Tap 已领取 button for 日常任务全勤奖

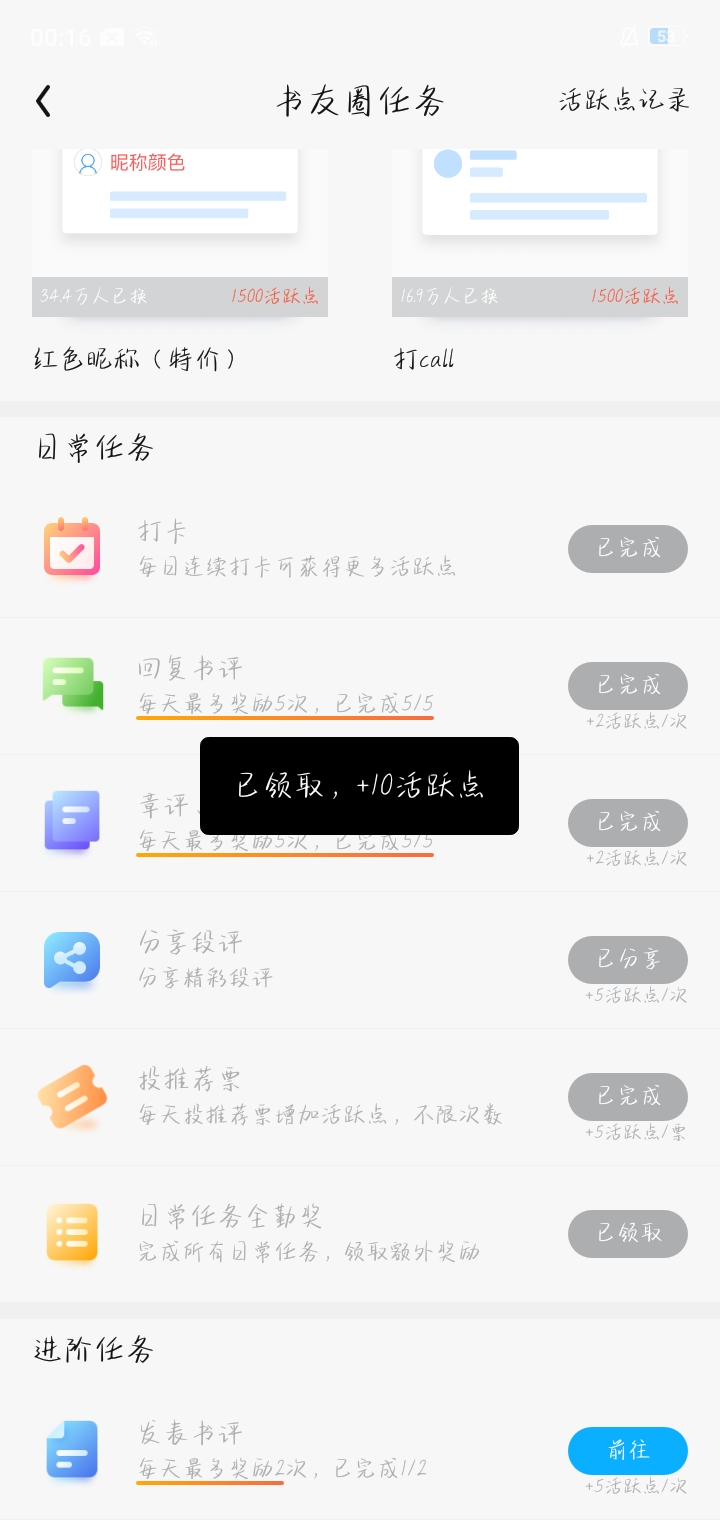pos(628,1234)
